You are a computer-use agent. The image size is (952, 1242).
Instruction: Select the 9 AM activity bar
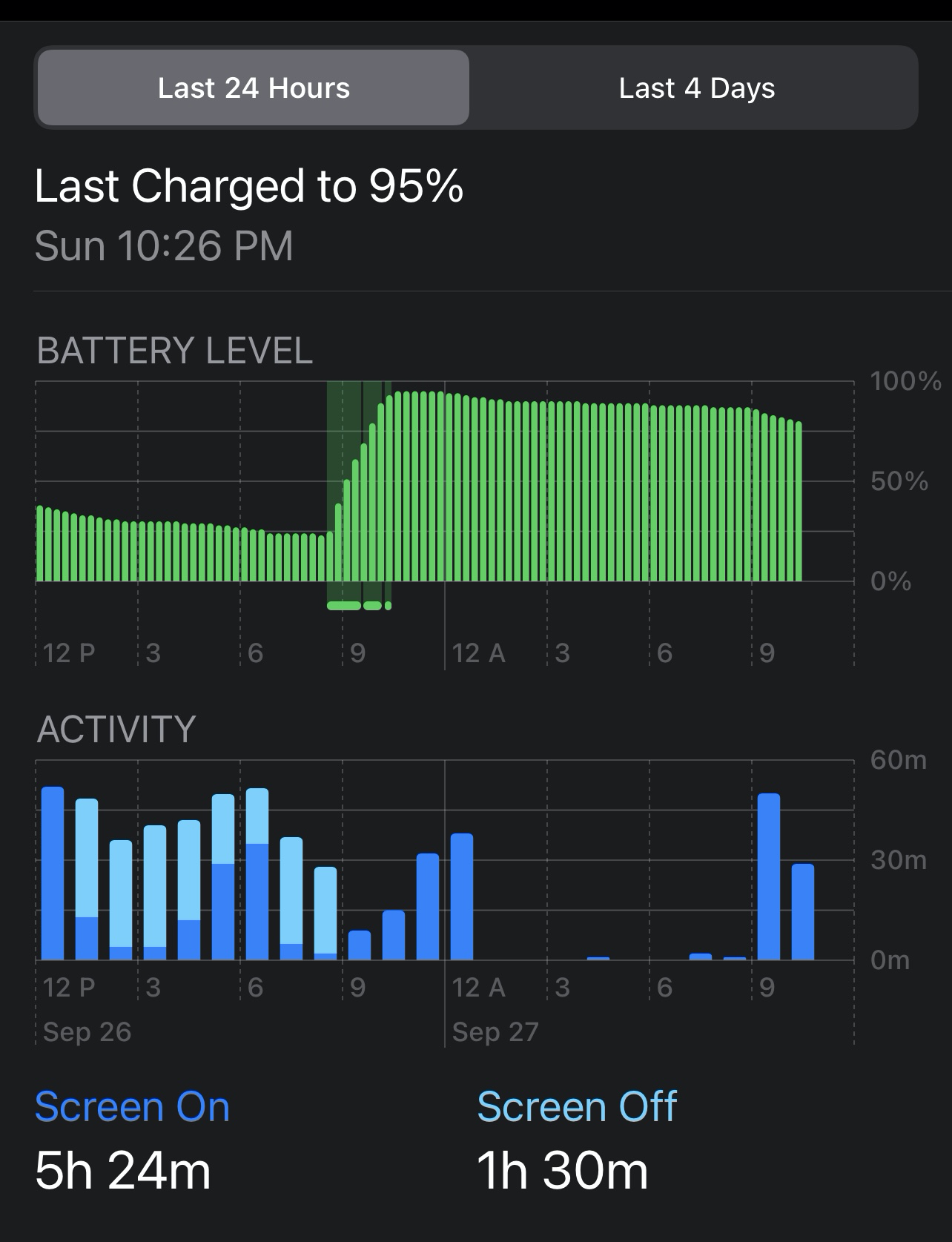pos(769,876)
